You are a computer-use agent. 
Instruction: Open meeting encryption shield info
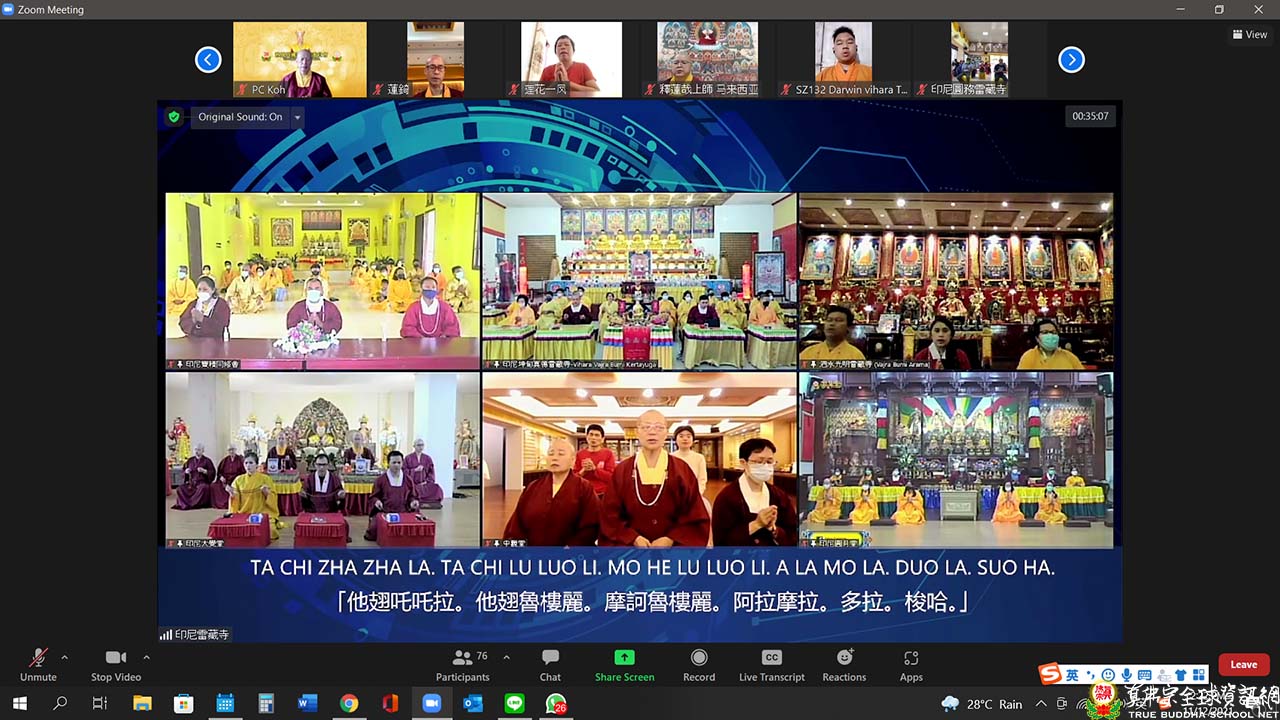pos(174,117)
